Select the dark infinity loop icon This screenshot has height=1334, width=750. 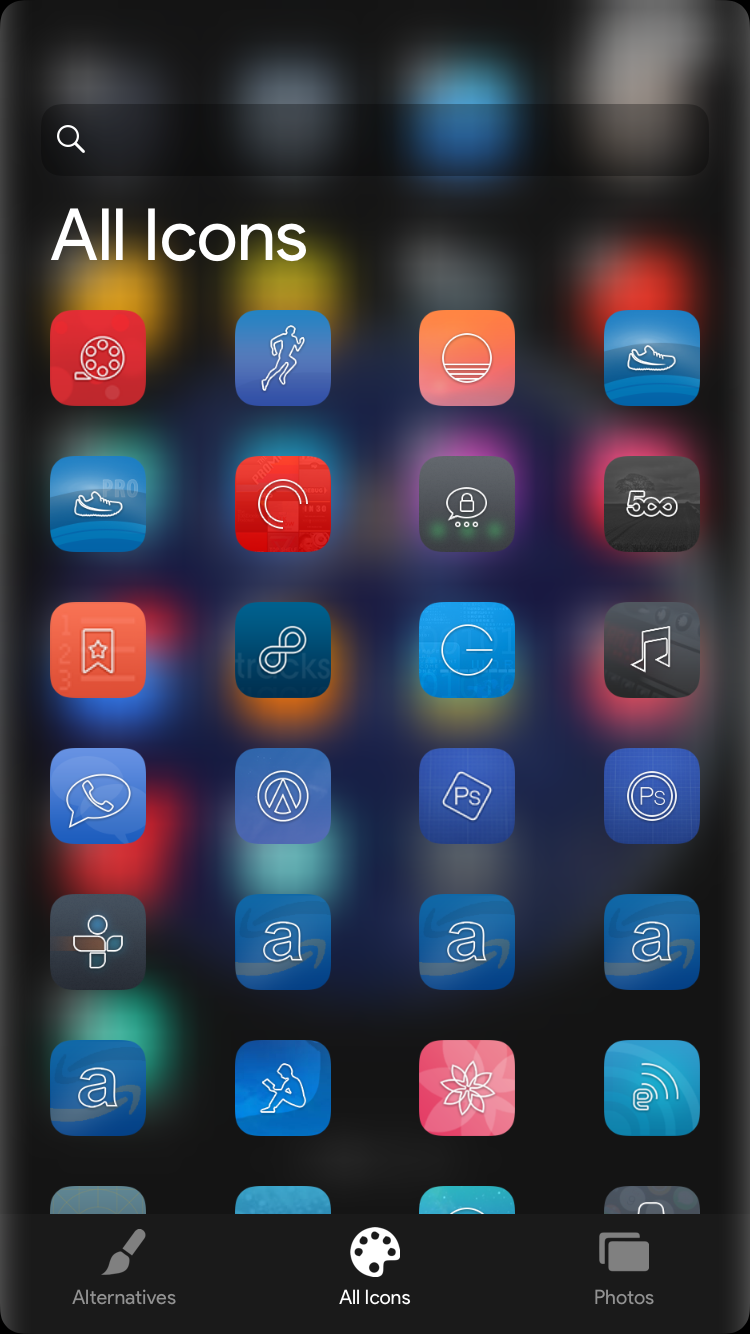pyautogui.click(x=283, y=650)
